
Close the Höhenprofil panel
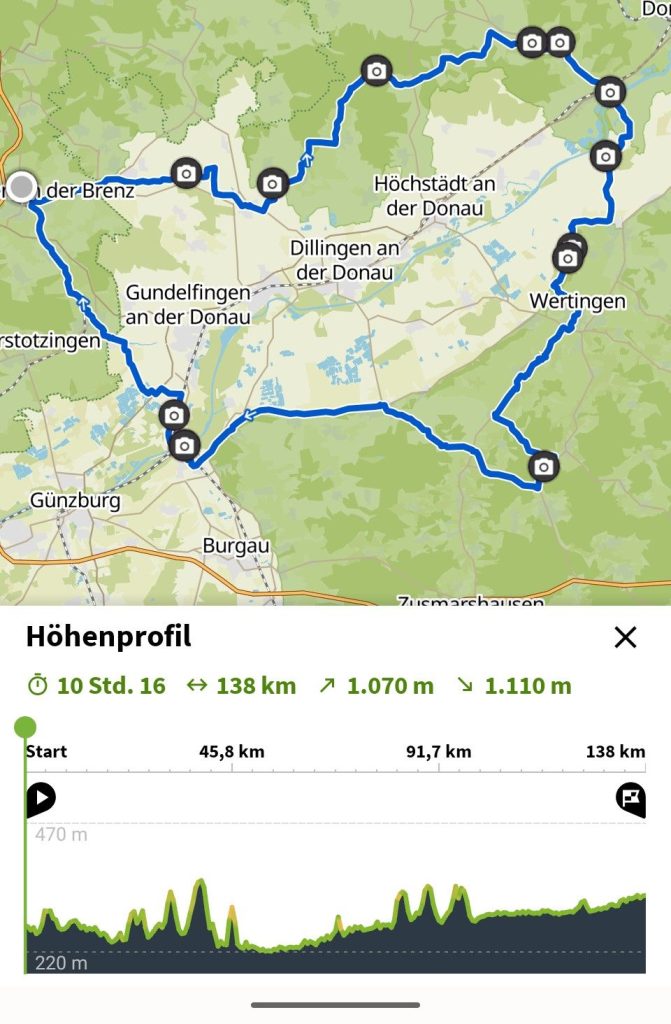point(625,637)
